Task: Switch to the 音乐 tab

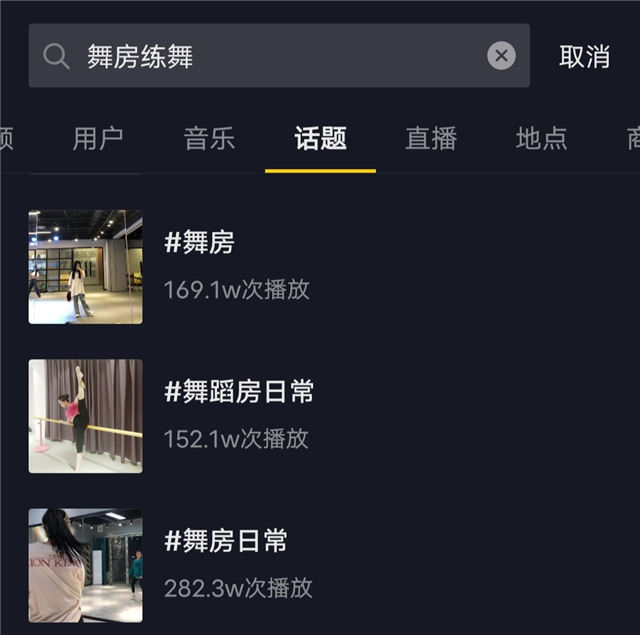Action: pos(209,139)
